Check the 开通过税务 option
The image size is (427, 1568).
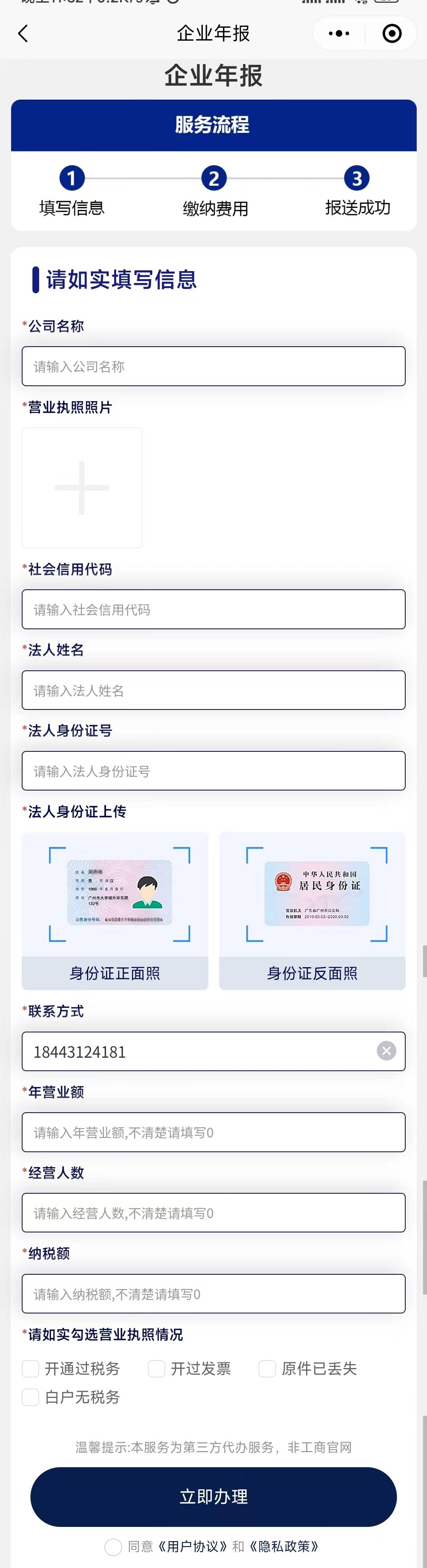pyautogui.click(x=30, y=1369)
